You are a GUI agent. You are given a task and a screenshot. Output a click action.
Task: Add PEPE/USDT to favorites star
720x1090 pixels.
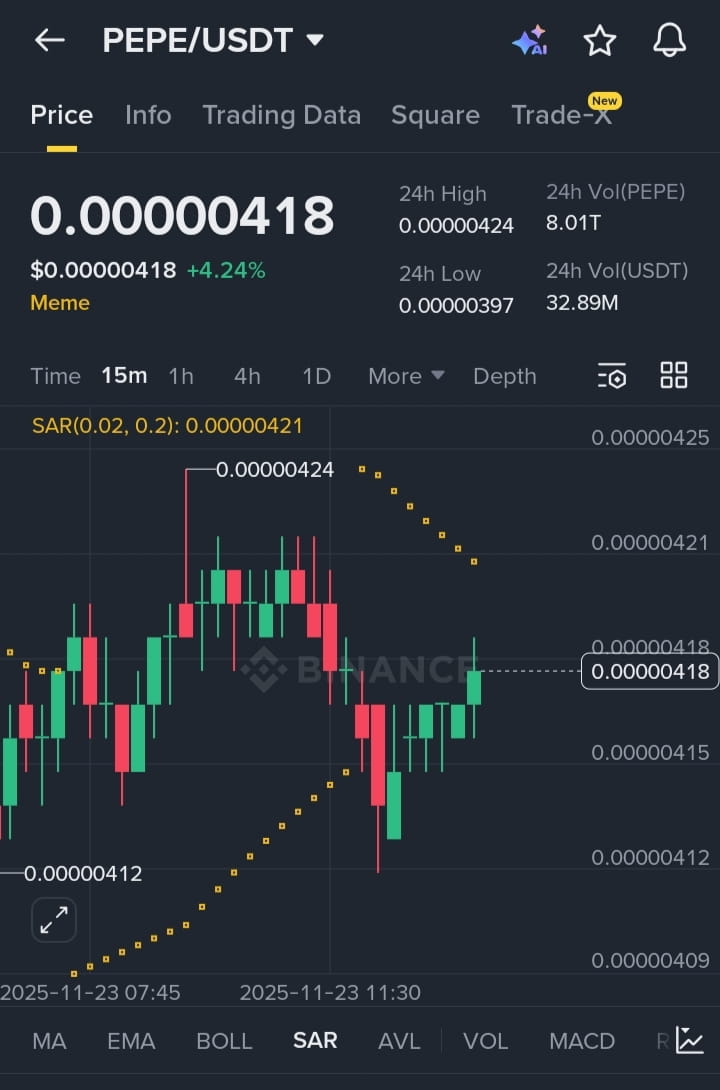(599, 40)
